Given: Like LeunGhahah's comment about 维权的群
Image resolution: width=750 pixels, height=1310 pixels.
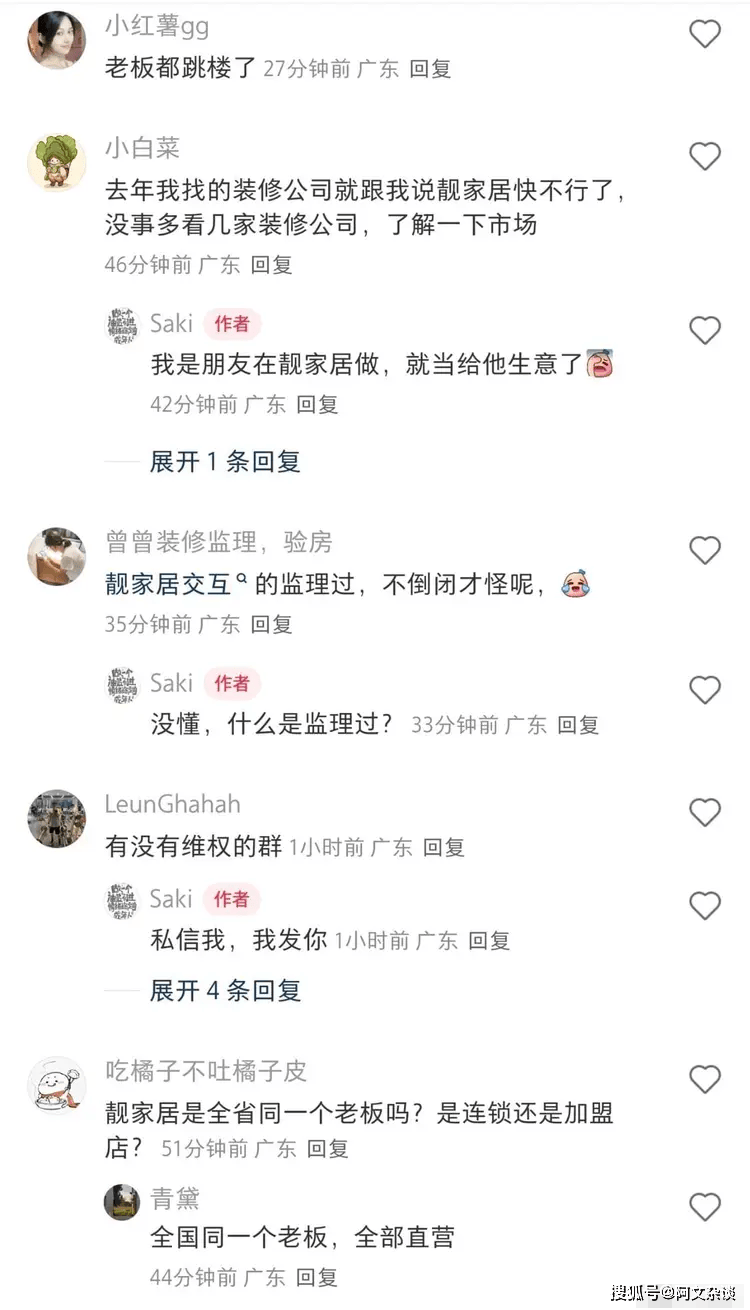Looking at the screenshot, I should (x=705, y=812).
